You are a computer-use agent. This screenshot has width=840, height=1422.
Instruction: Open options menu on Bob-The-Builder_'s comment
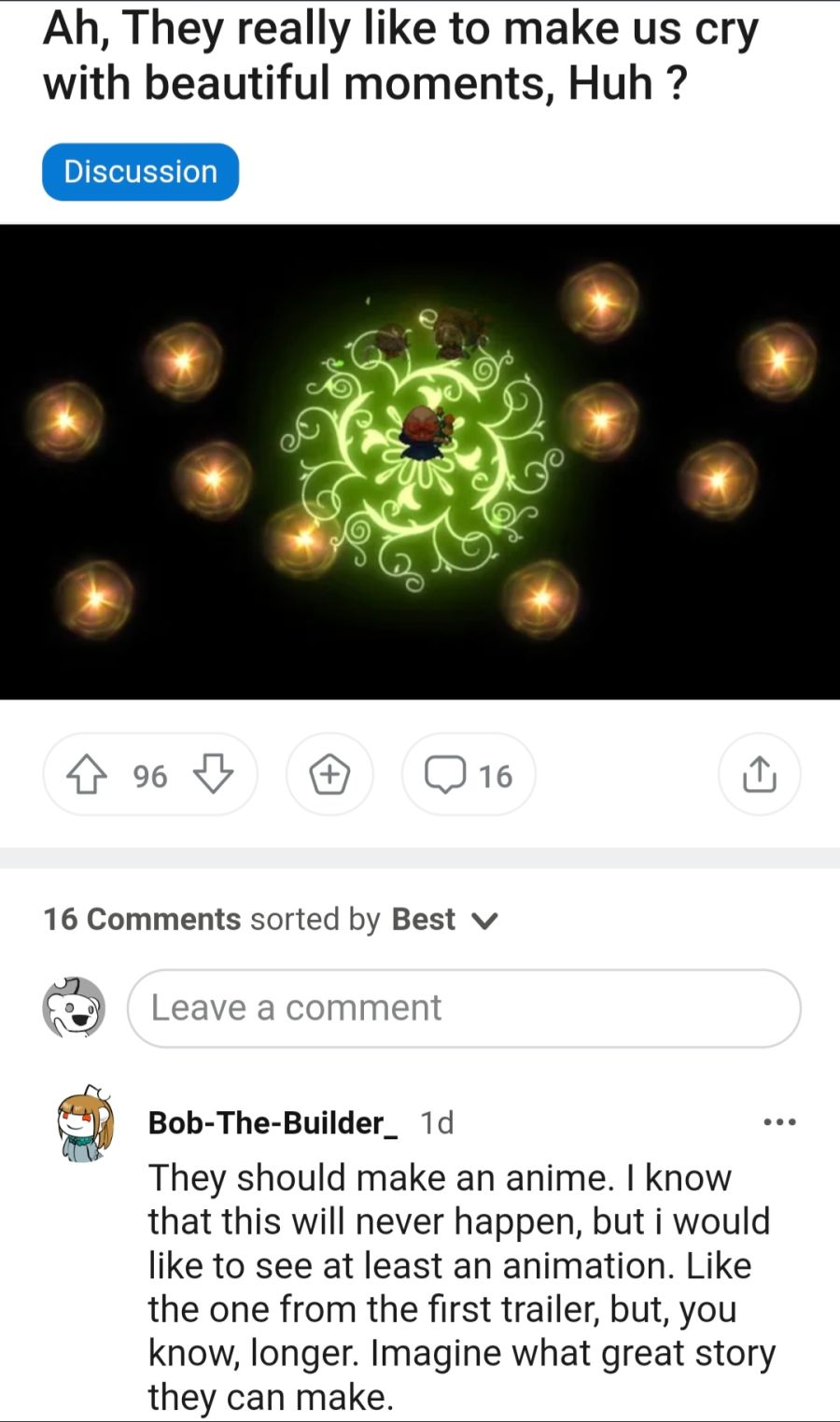[x=779, y=1122]
